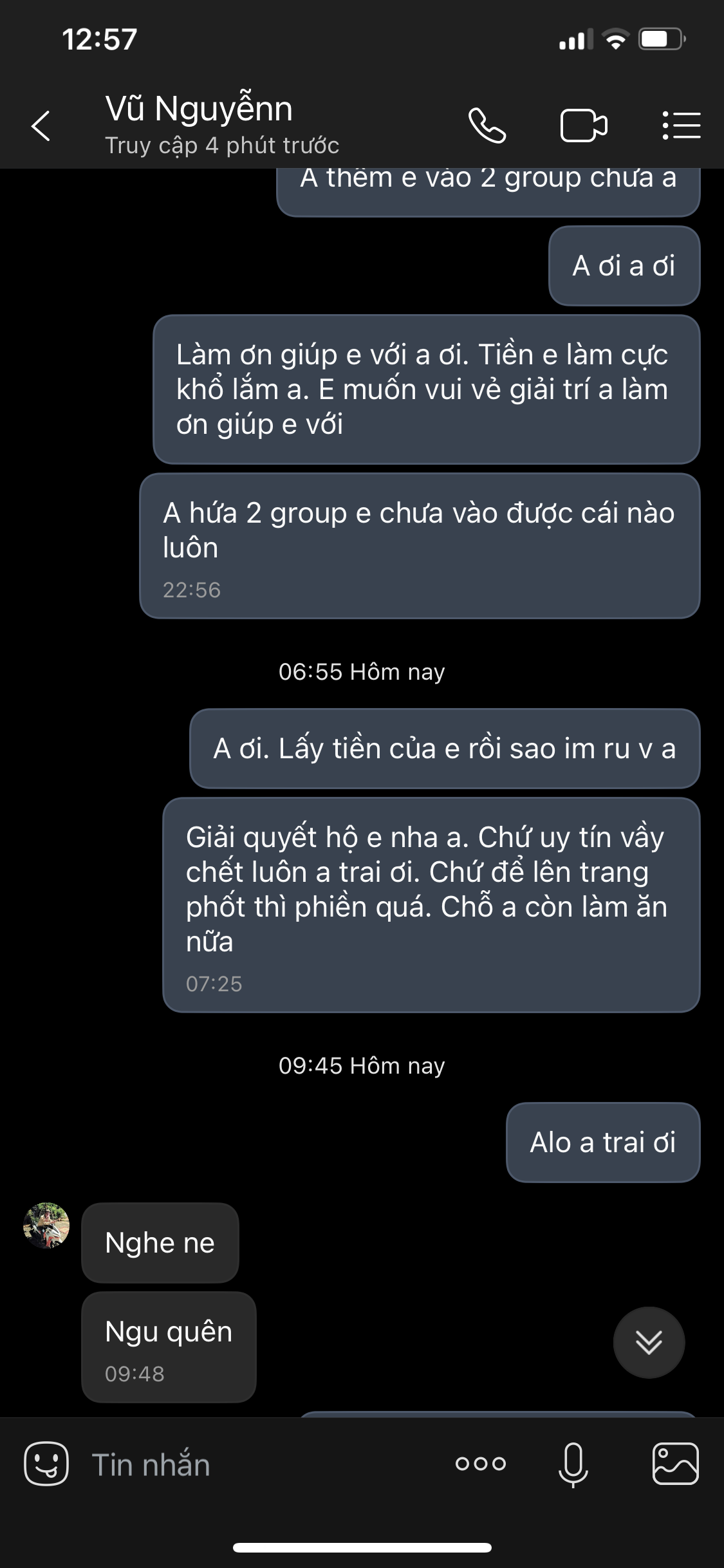This screenshot has width=724, height=1568.
Task: Open more attachment options
Action: (x=481, y=1464)
